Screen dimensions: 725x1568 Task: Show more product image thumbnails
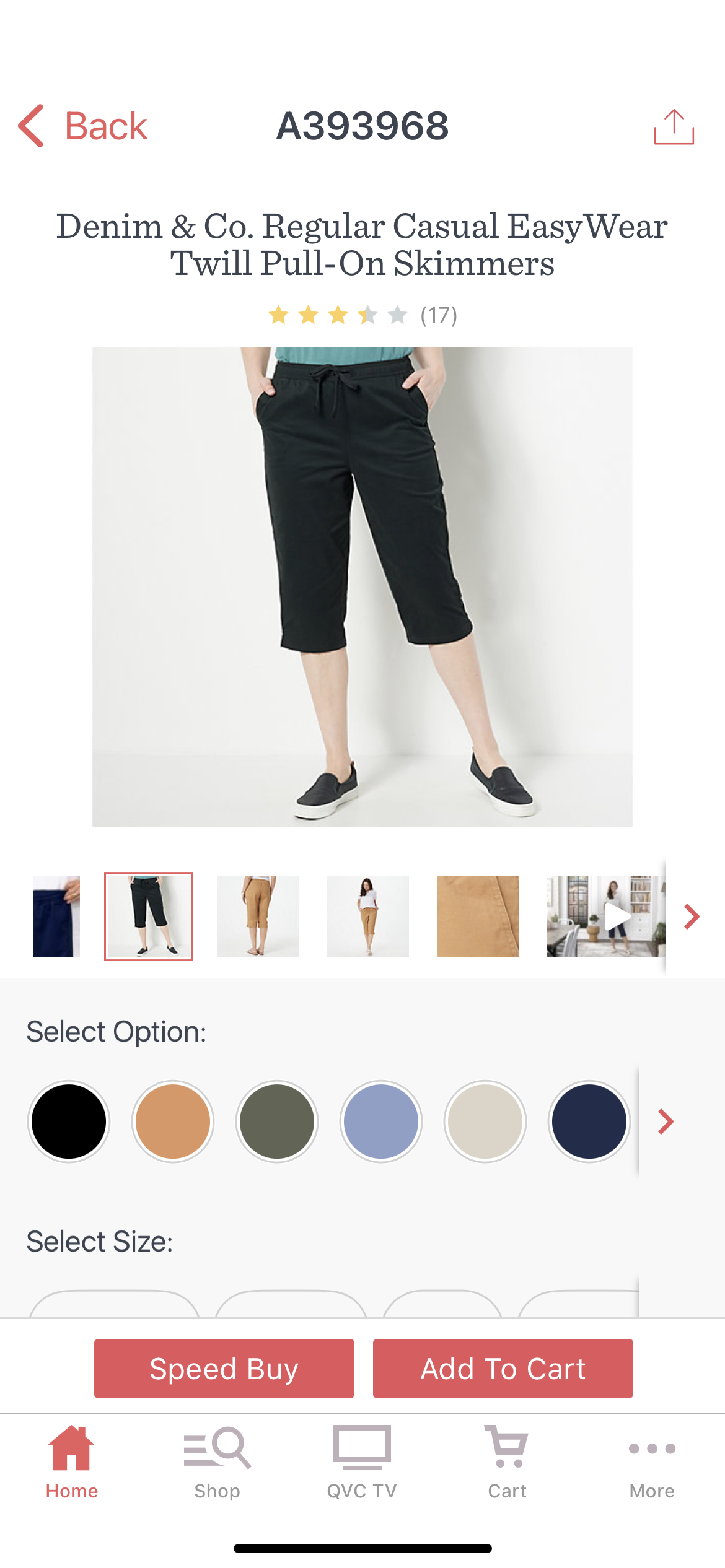(x=692, y=917)
